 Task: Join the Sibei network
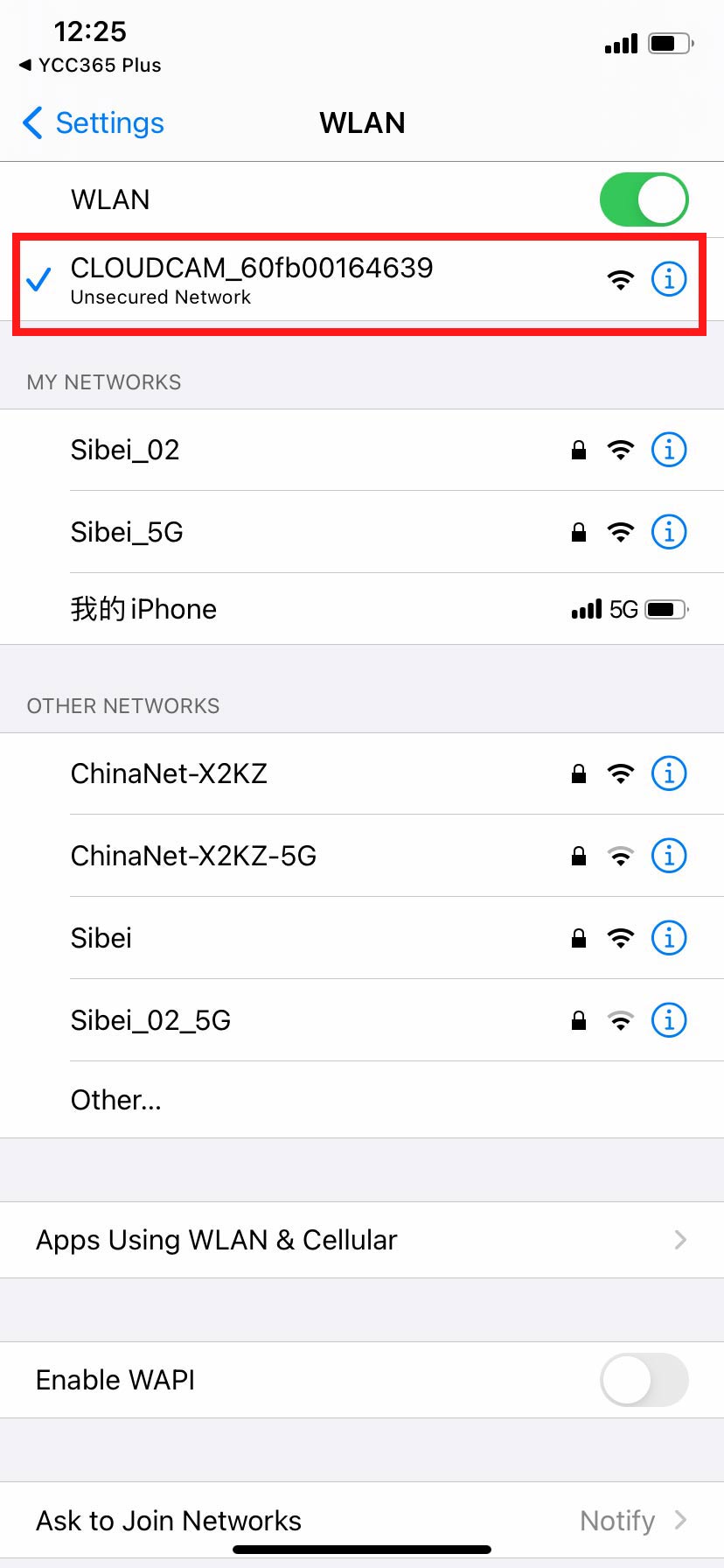[x=101, y=938]
